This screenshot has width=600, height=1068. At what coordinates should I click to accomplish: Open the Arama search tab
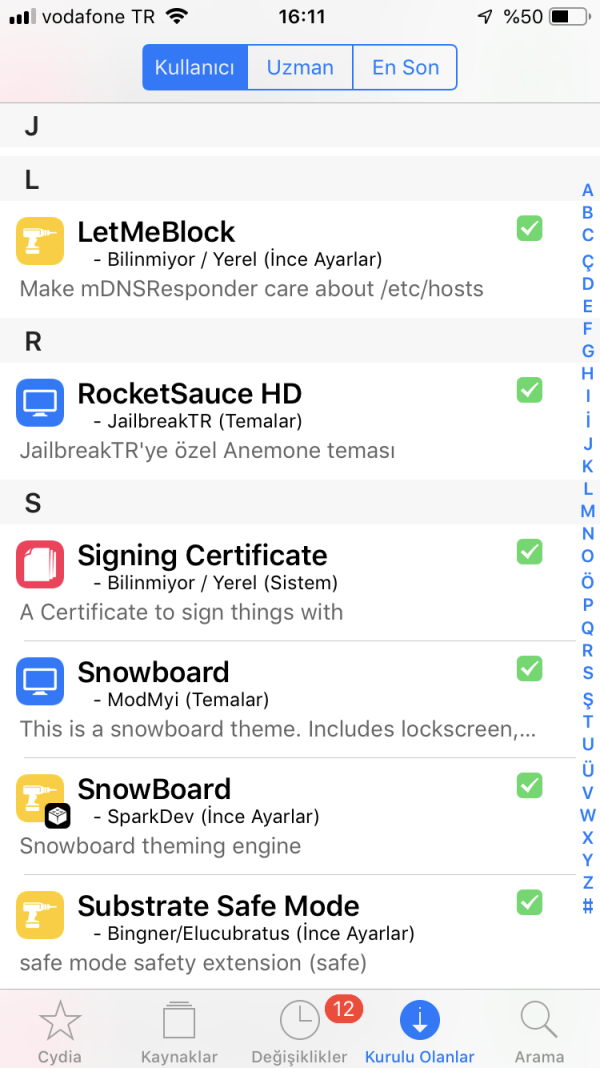click(539, 1032)
